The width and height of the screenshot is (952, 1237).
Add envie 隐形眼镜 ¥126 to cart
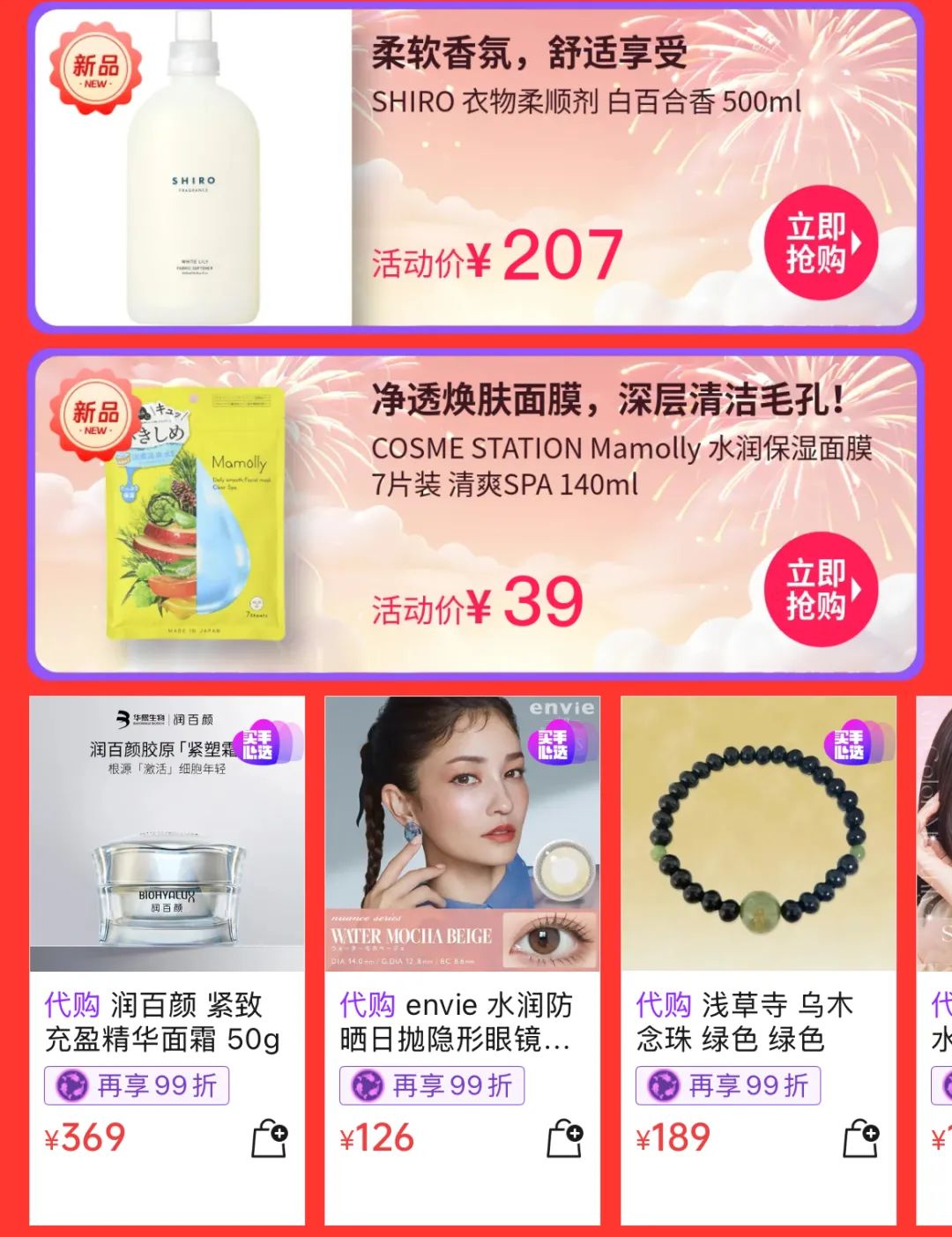(564, 1138)
